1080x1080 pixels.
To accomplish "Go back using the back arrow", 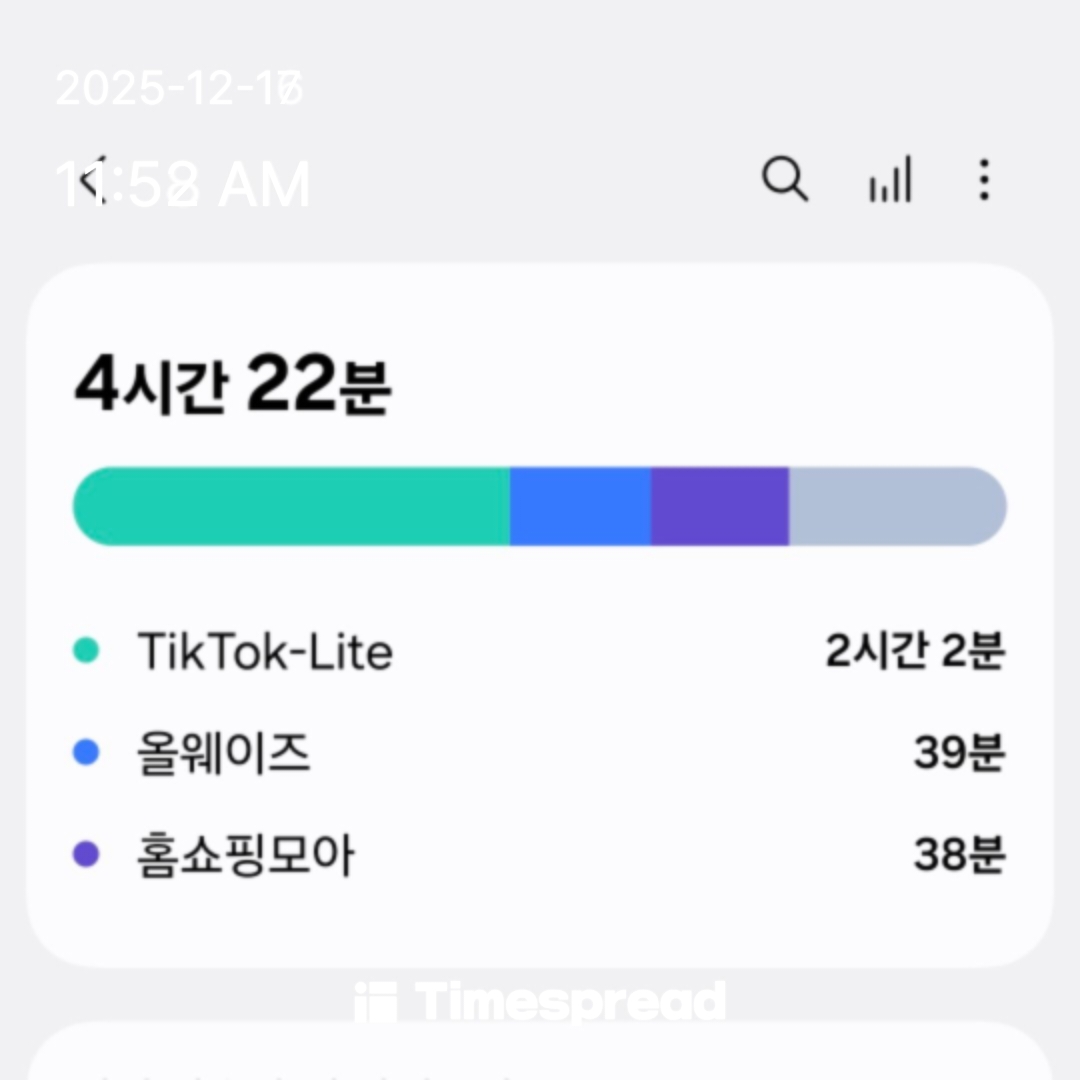I will click(91, 183).
